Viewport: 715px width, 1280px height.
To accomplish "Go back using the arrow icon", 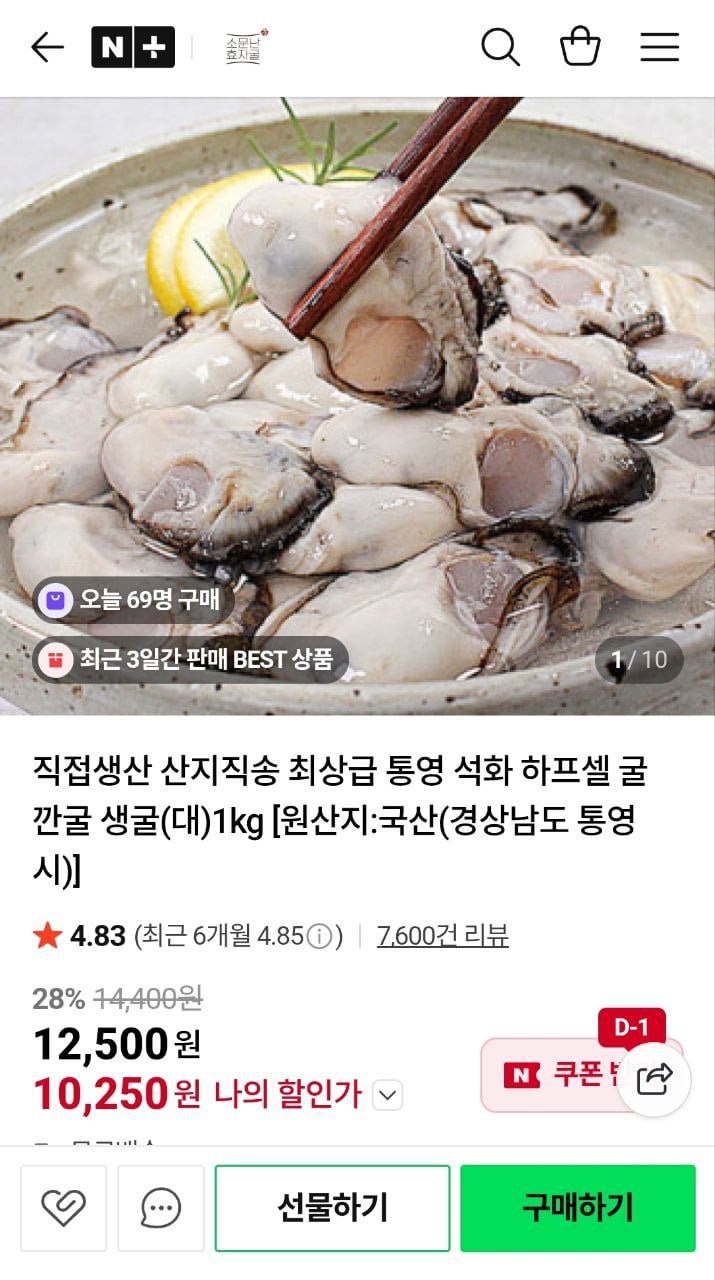I will click(x=47, y=47).
